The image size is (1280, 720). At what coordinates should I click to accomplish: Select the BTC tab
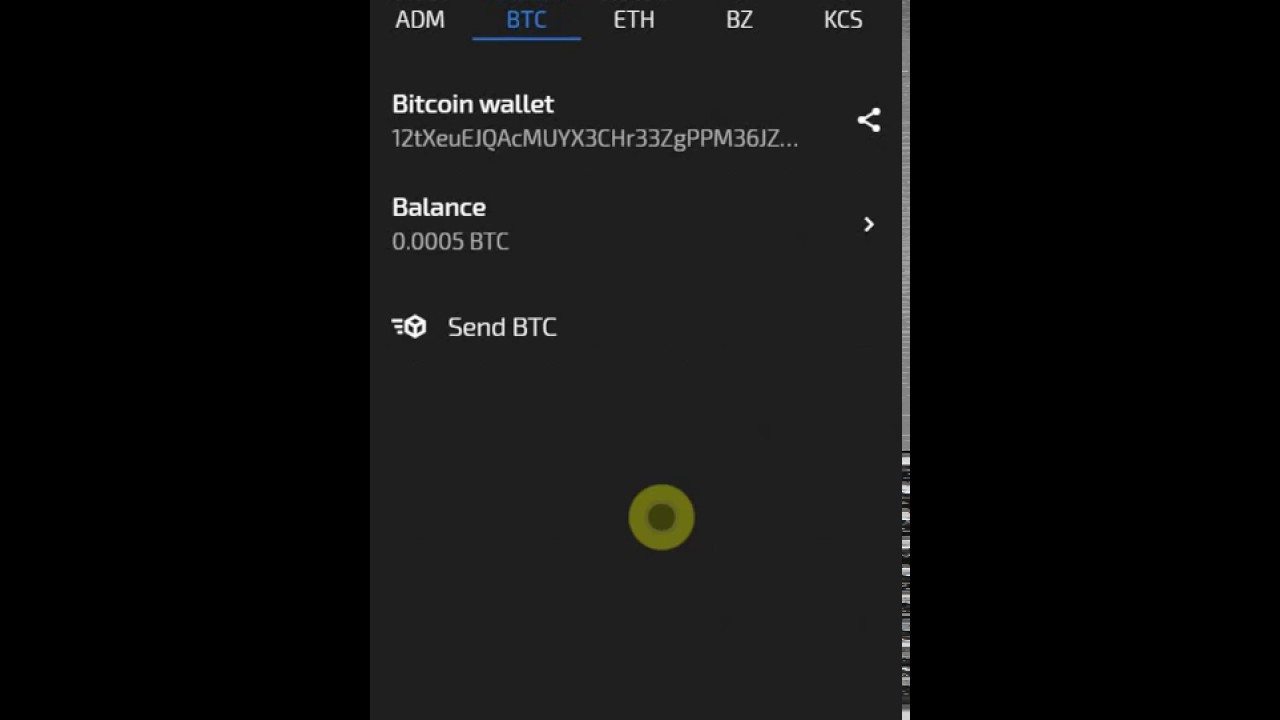(x=527, y=20)
